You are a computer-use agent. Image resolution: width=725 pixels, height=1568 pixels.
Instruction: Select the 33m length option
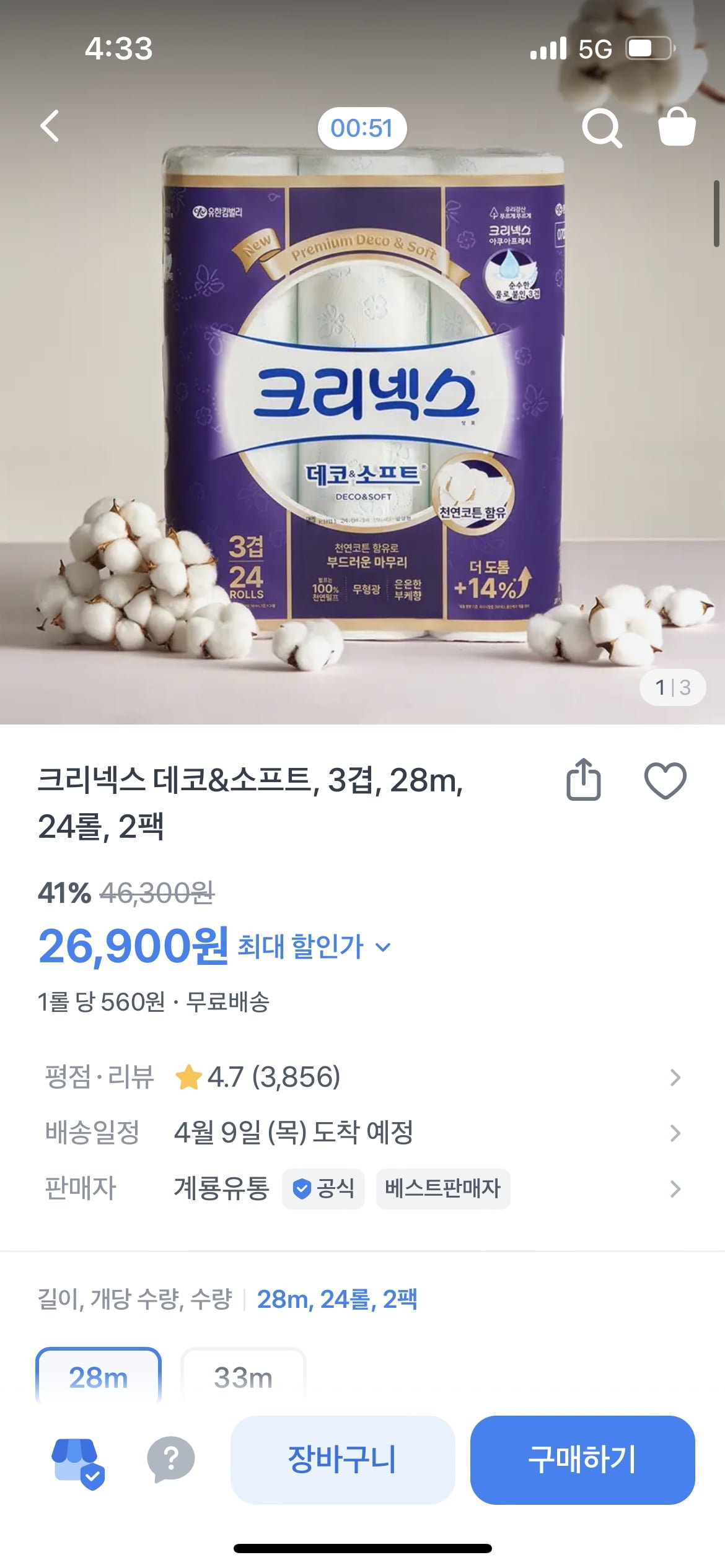coord(243,1377)
